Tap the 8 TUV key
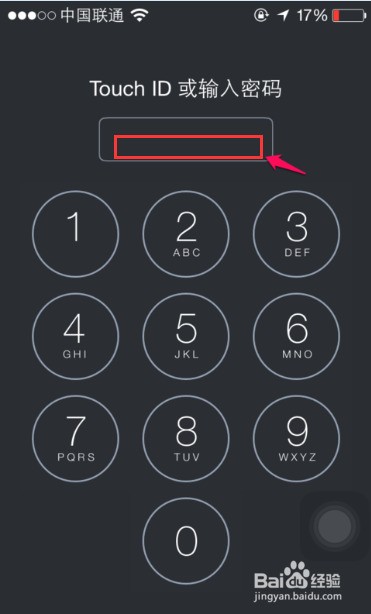Viewport: 371px width, 614px height. [x=186, y=438]
